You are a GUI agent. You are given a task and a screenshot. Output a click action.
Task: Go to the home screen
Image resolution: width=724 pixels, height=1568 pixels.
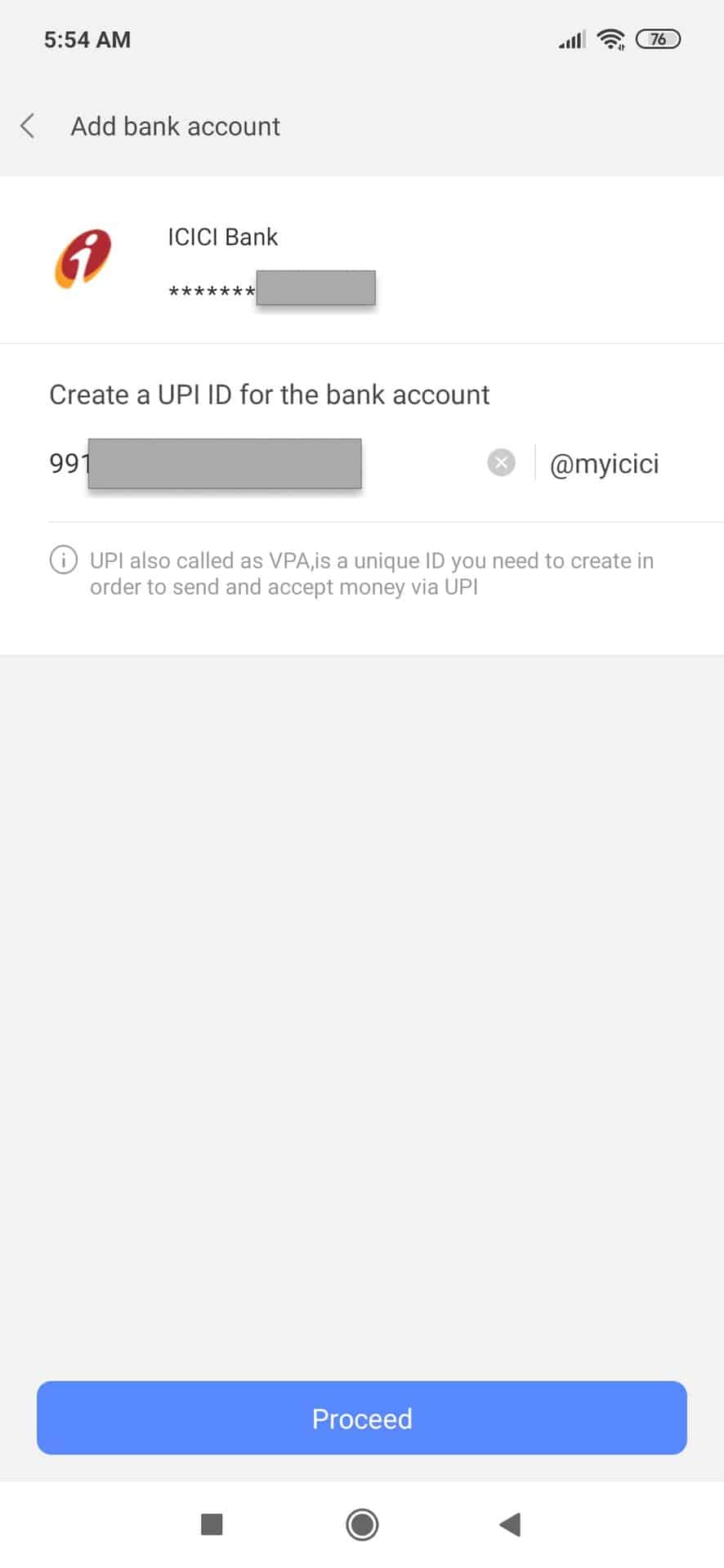tap(362, 1524)
